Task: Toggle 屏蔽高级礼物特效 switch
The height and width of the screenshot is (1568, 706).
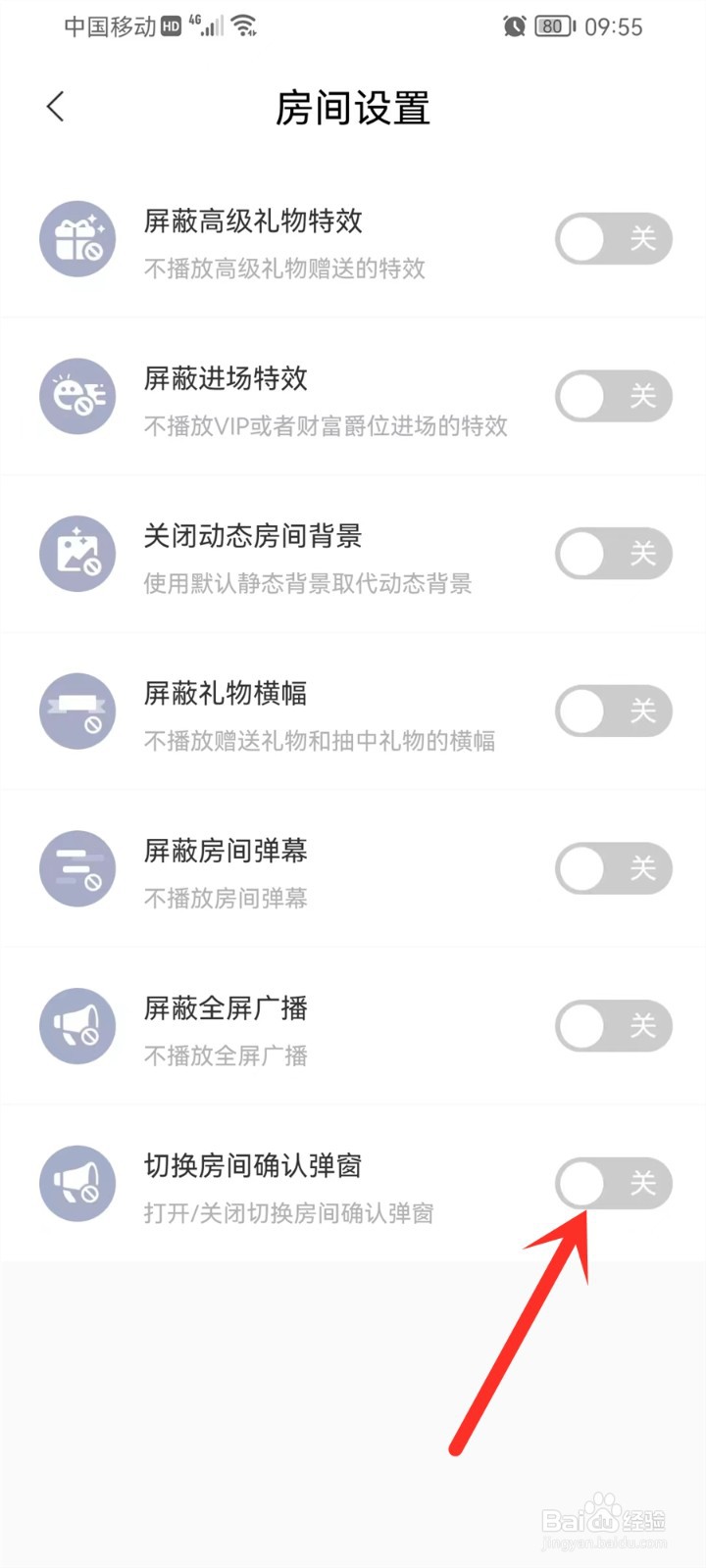Action: [x=614, y=238]
